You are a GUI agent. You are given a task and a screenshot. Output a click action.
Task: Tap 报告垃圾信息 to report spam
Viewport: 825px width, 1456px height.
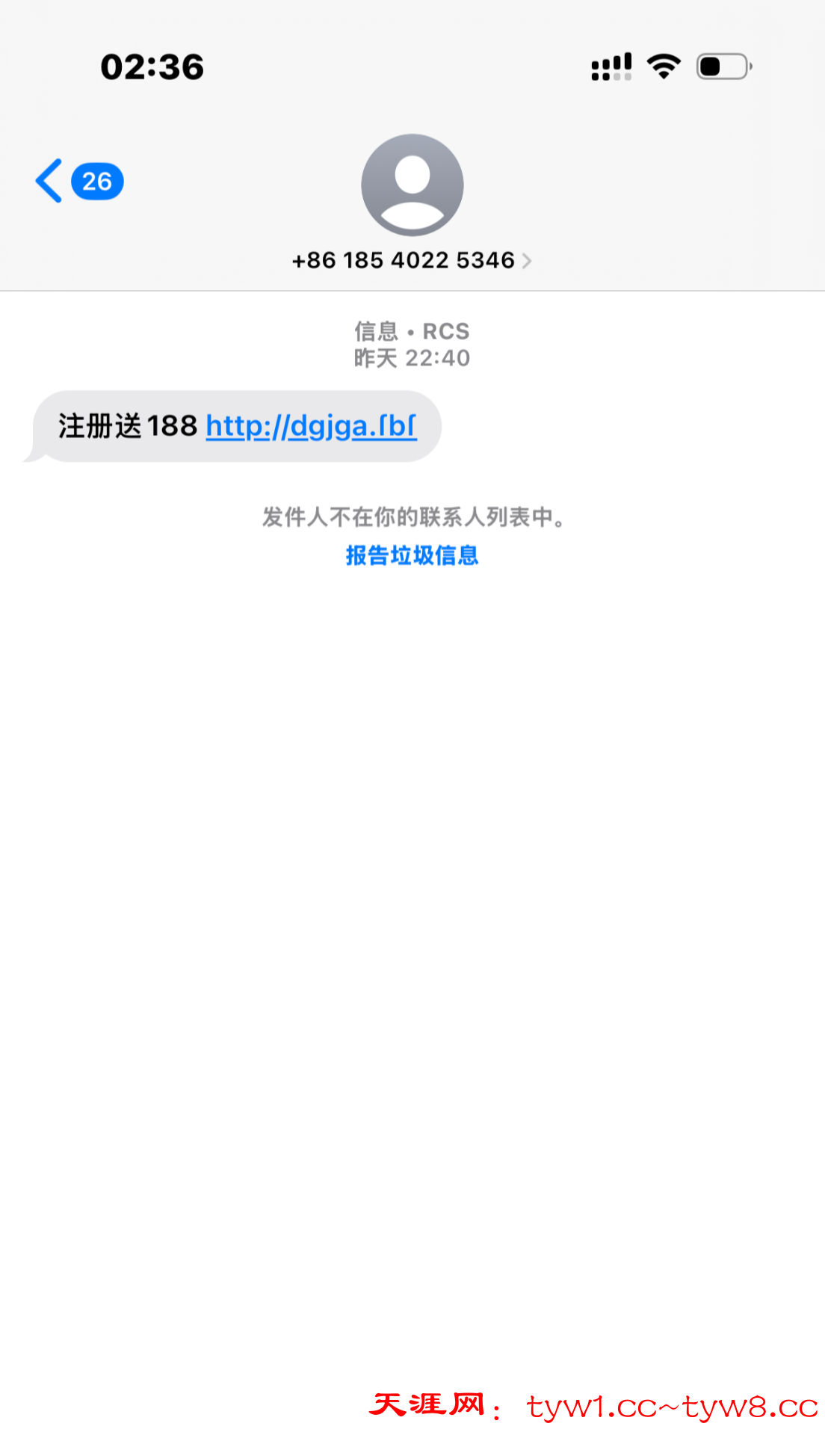(412, 555)
